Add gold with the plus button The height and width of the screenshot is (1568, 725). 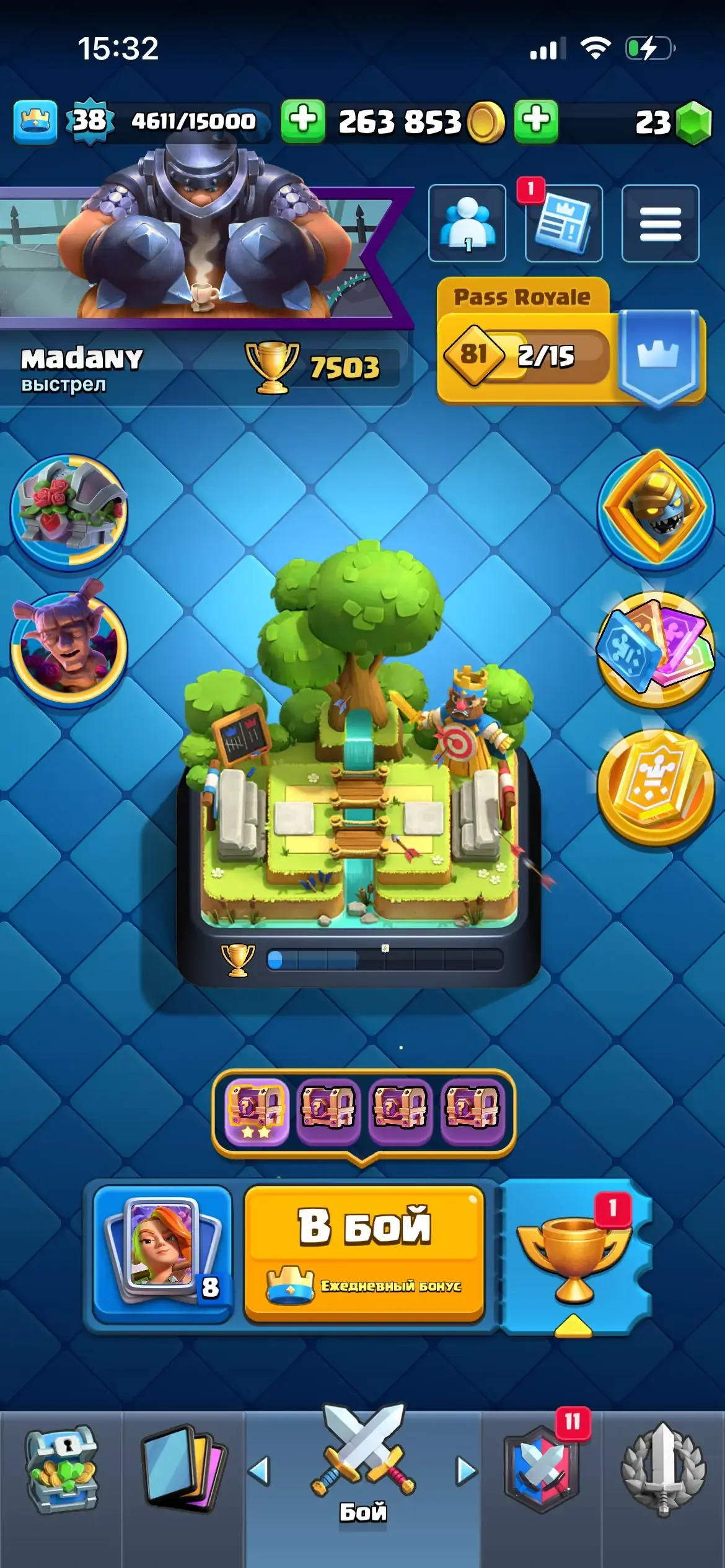pyautogui.click(x=303, y=121)
